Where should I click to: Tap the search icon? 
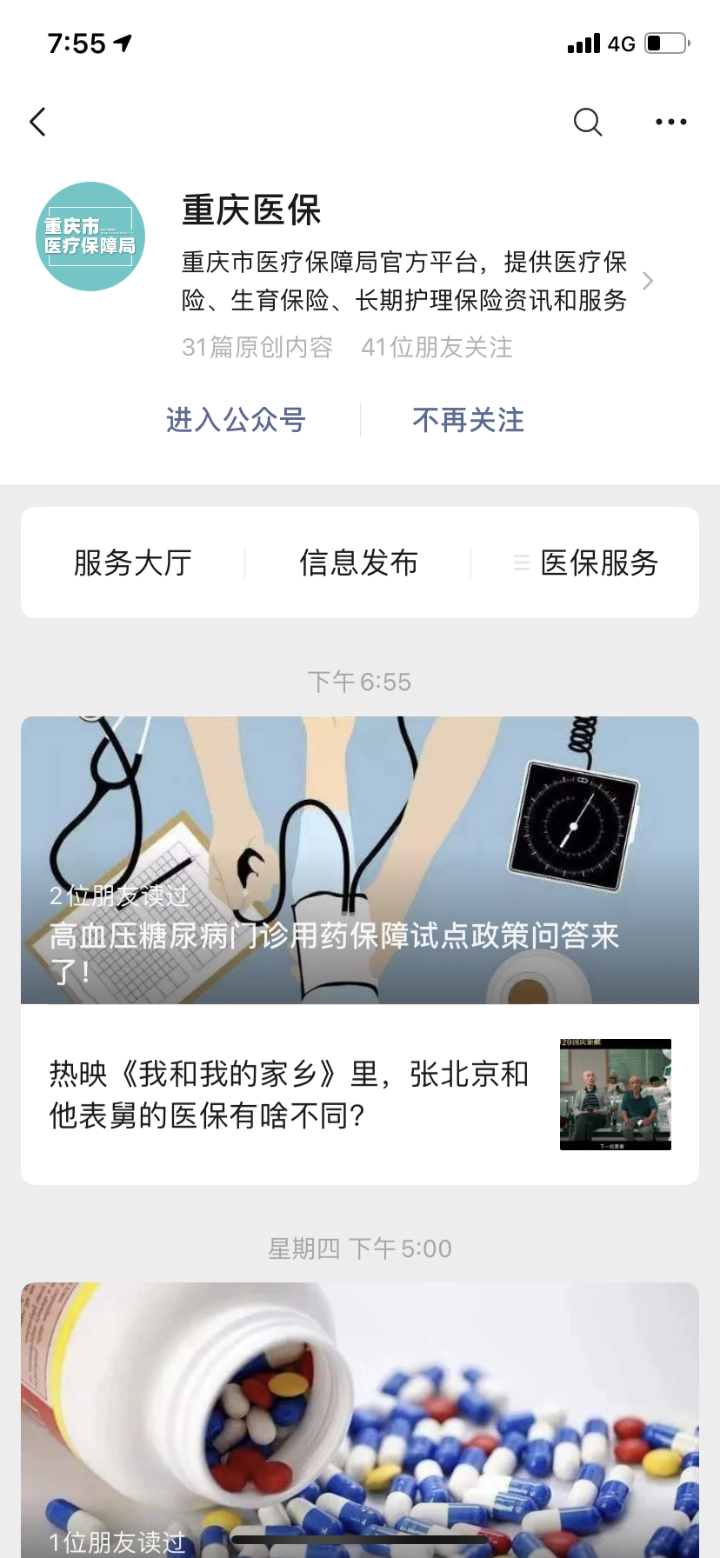tap(588, 122)
